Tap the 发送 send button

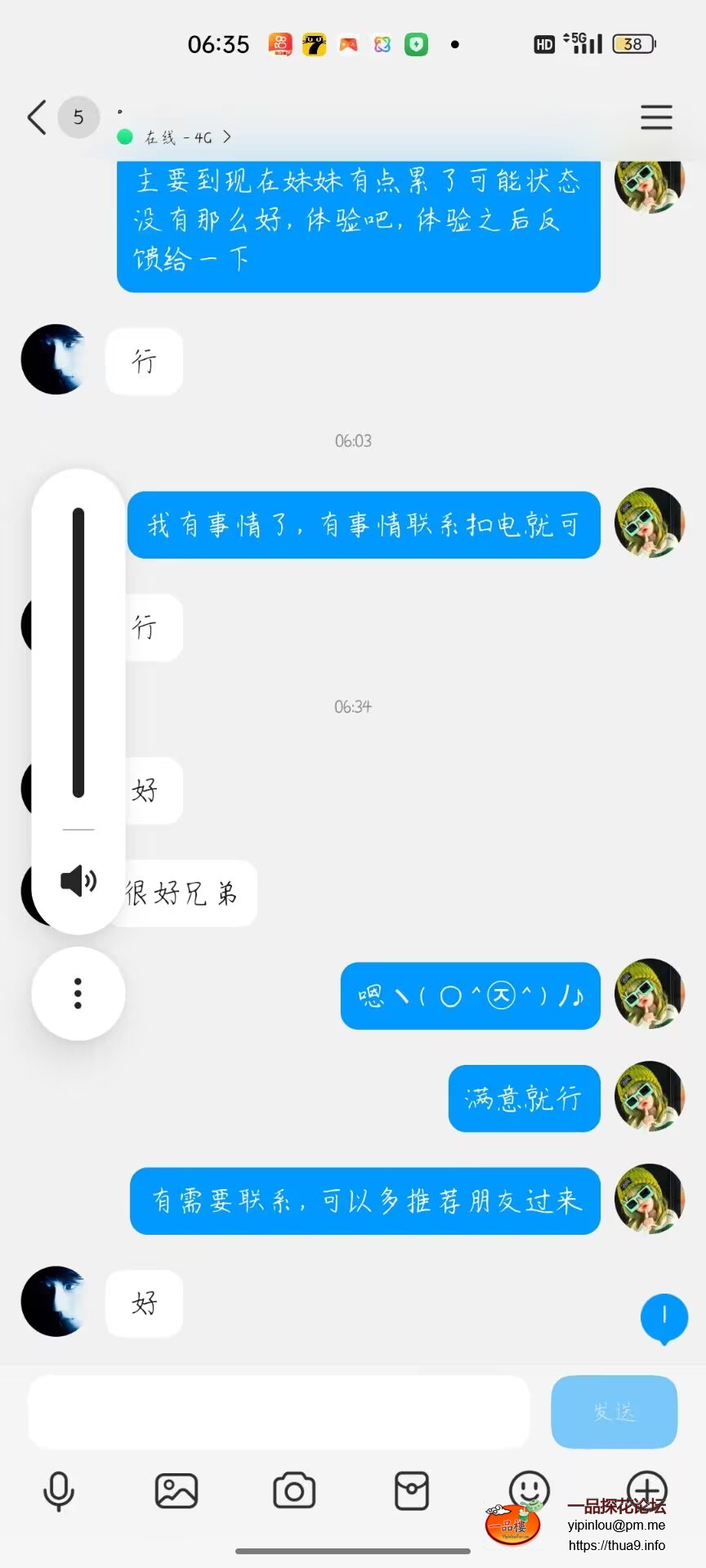pyautogui.click(x=614, y=1411)
